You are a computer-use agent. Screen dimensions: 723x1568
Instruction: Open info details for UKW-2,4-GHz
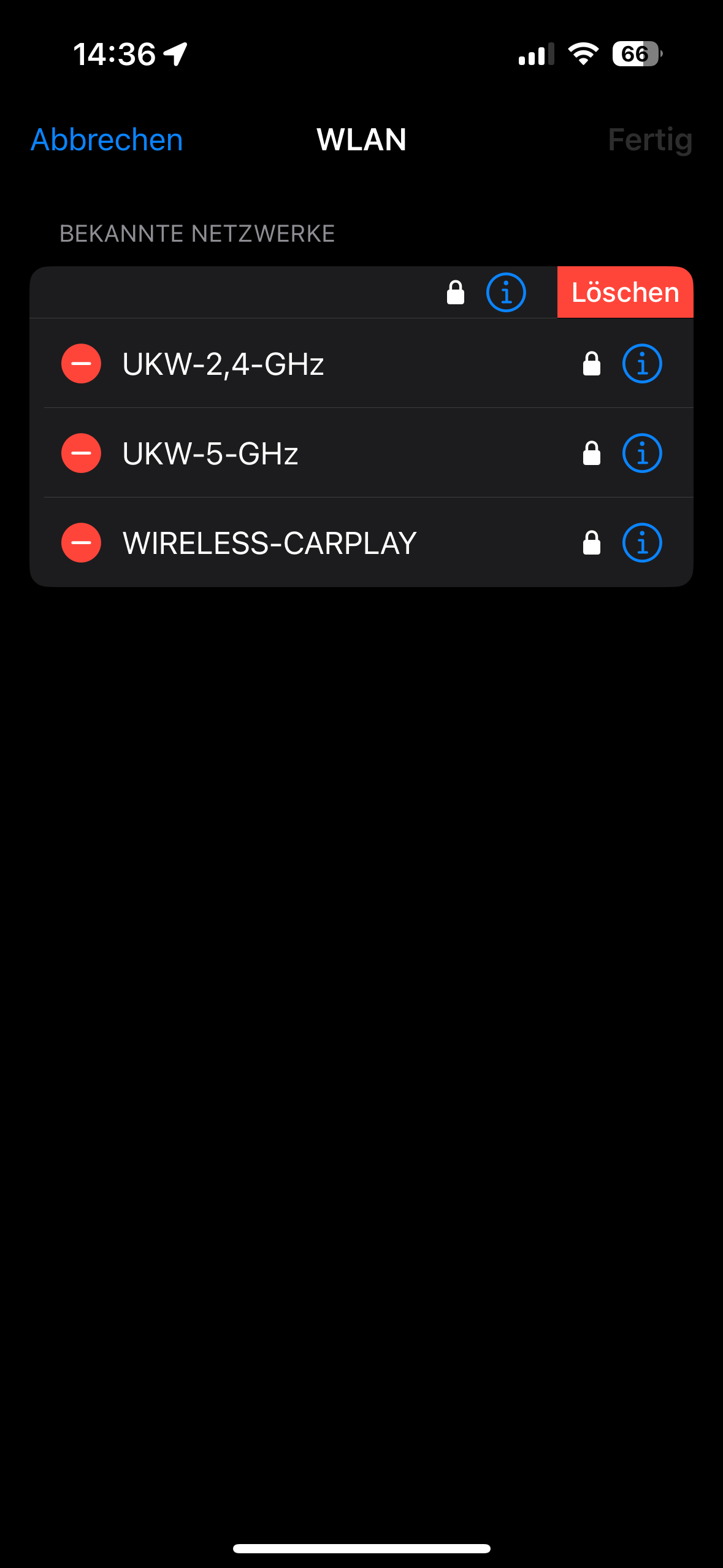(642, 364)
